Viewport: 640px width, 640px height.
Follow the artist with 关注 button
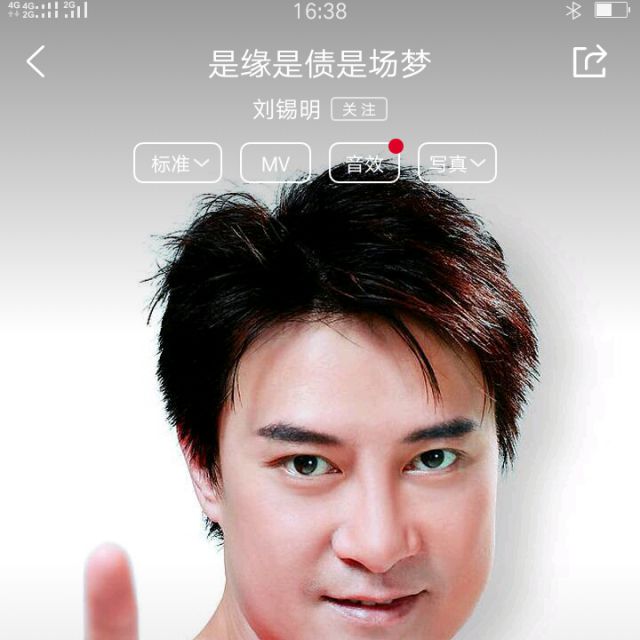tap(358, 109)
